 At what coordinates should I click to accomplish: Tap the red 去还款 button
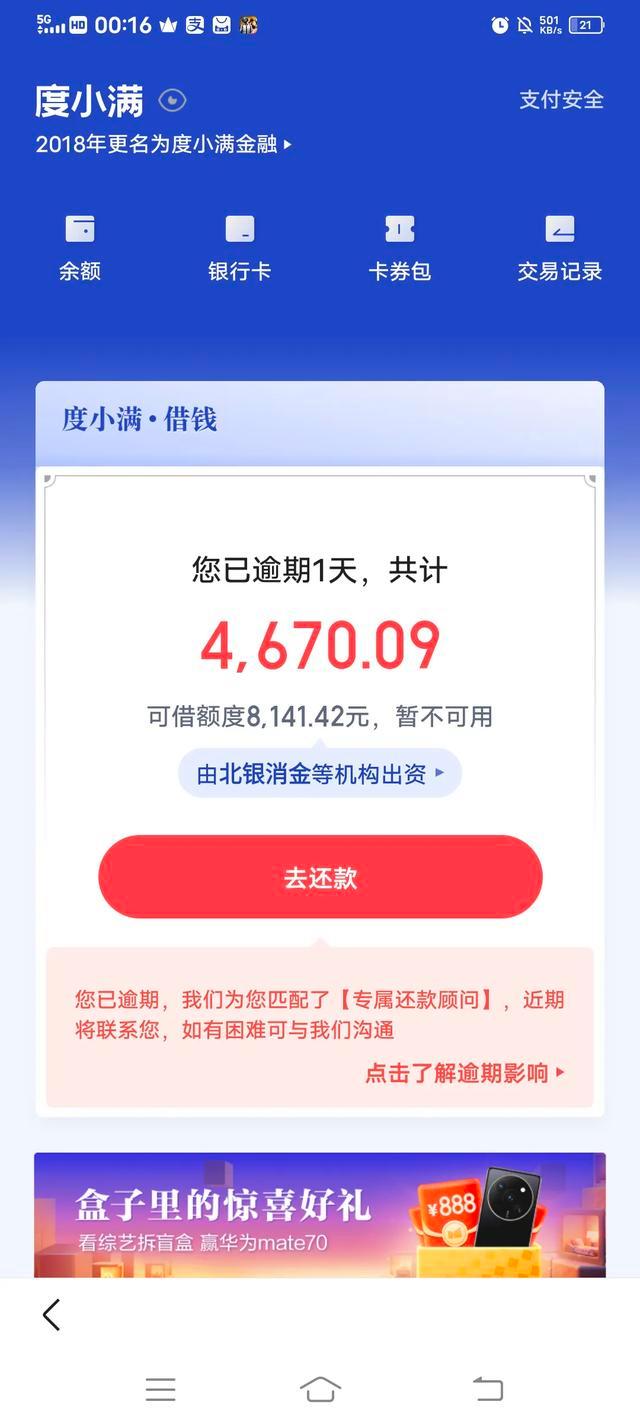(320, 877)
